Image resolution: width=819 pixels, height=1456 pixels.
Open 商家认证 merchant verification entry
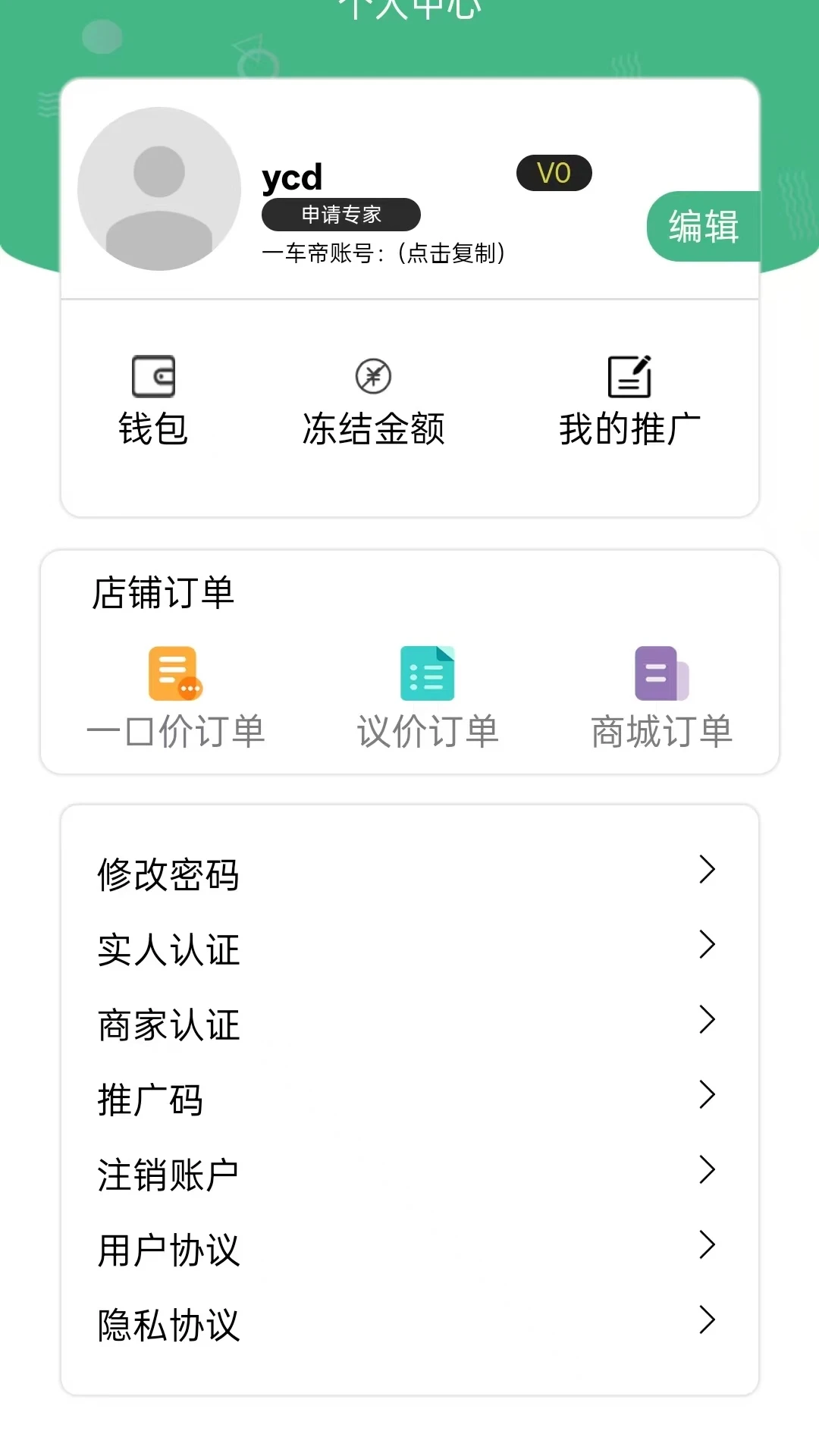pos(168,1024)
